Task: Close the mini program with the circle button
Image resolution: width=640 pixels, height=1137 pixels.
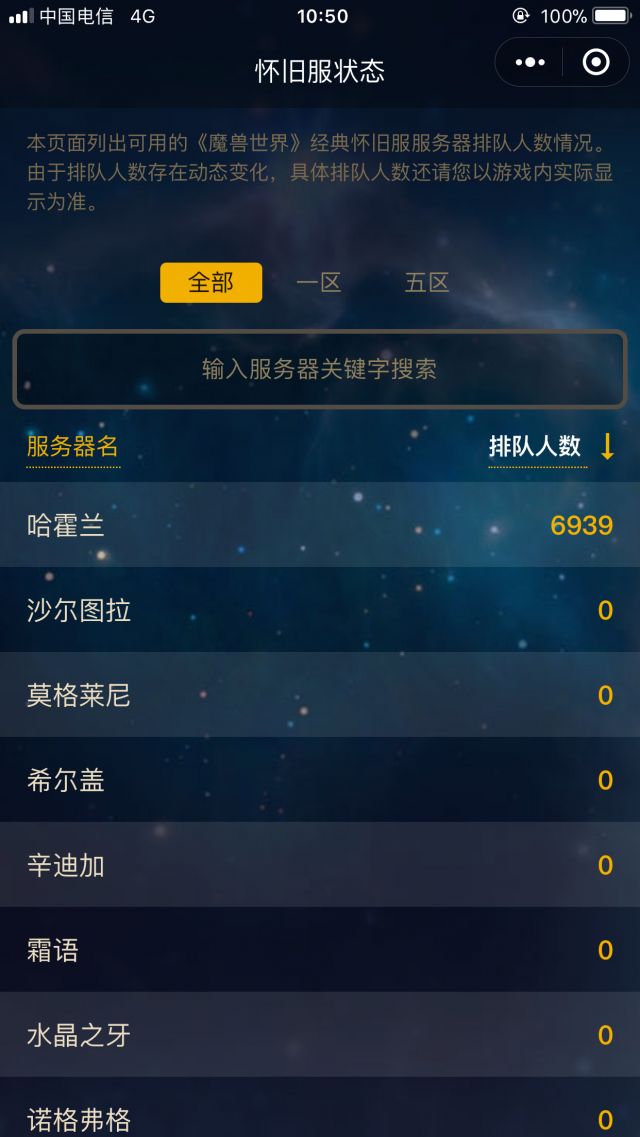Action: click(x=596, y=62)
